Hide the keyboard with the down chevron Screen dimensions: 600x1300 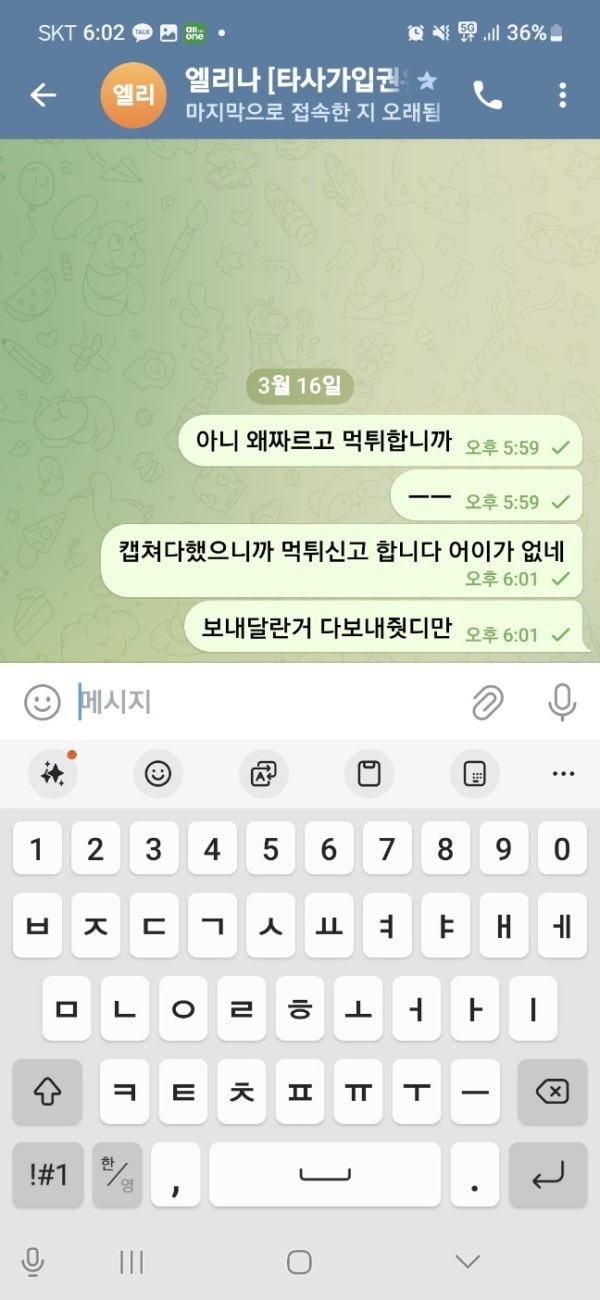point(467,1261)
